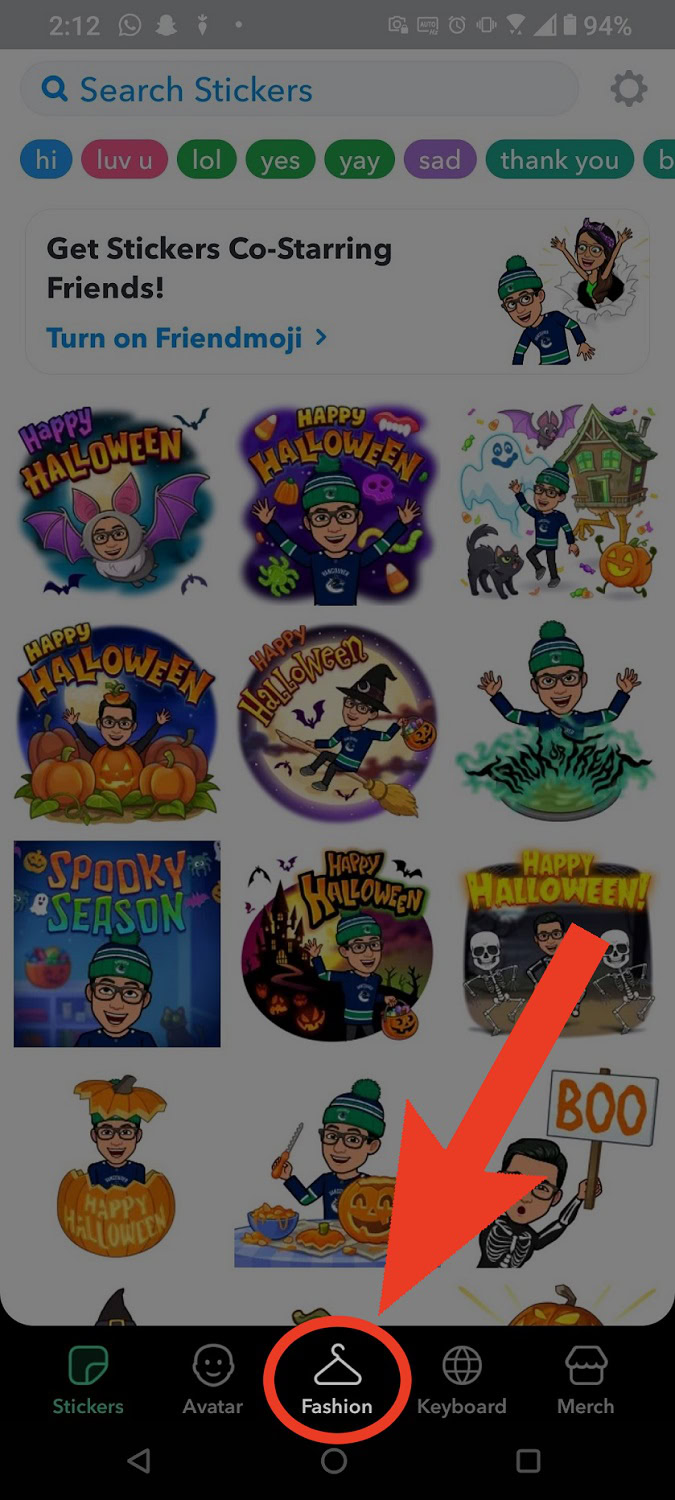Select the "hi" sticker chip
The height and width of the screenshot is (1500, 675).
46,160
